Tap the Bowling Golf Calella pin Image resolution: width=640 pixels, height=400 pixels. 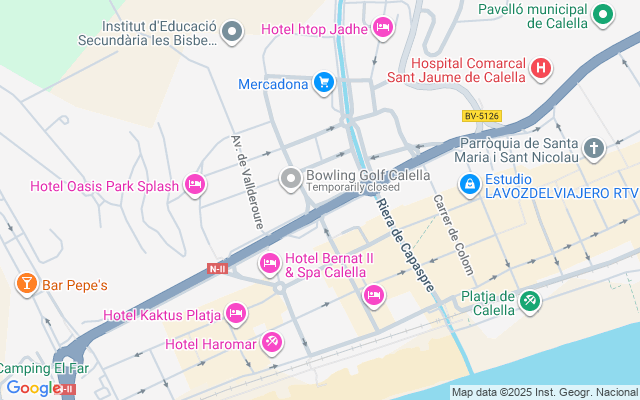click(291, 179)
